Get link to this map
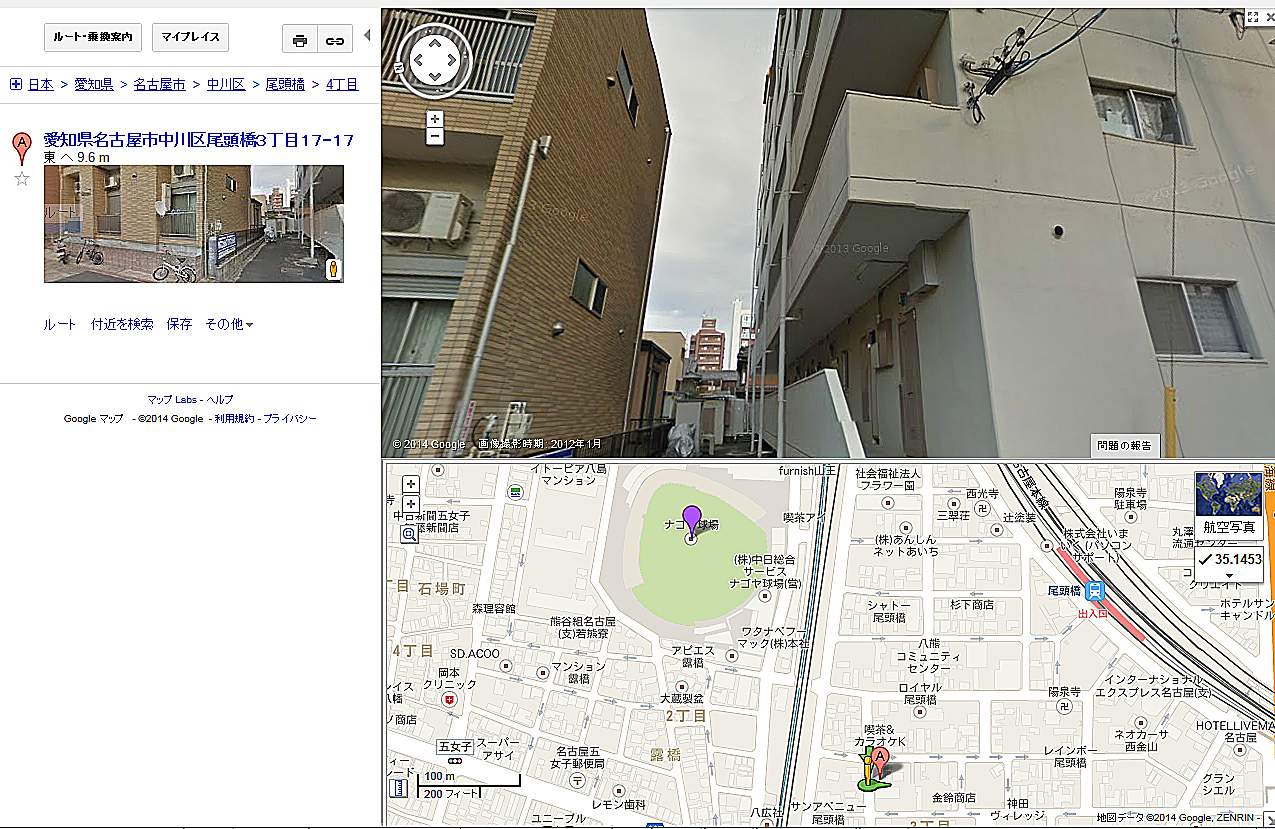 click(x=335, y=40)
